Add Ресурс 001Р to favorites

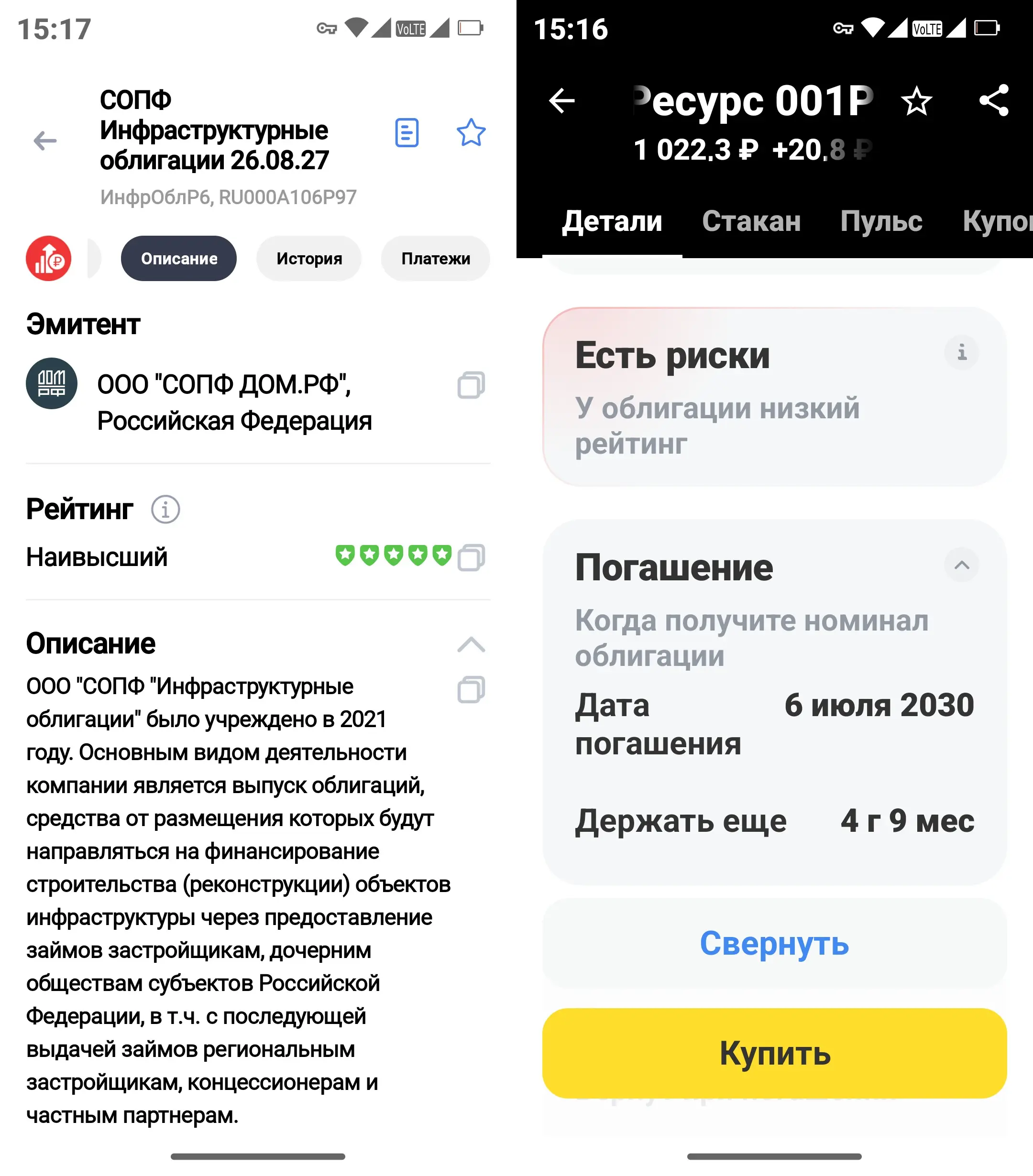click(916, 101)
